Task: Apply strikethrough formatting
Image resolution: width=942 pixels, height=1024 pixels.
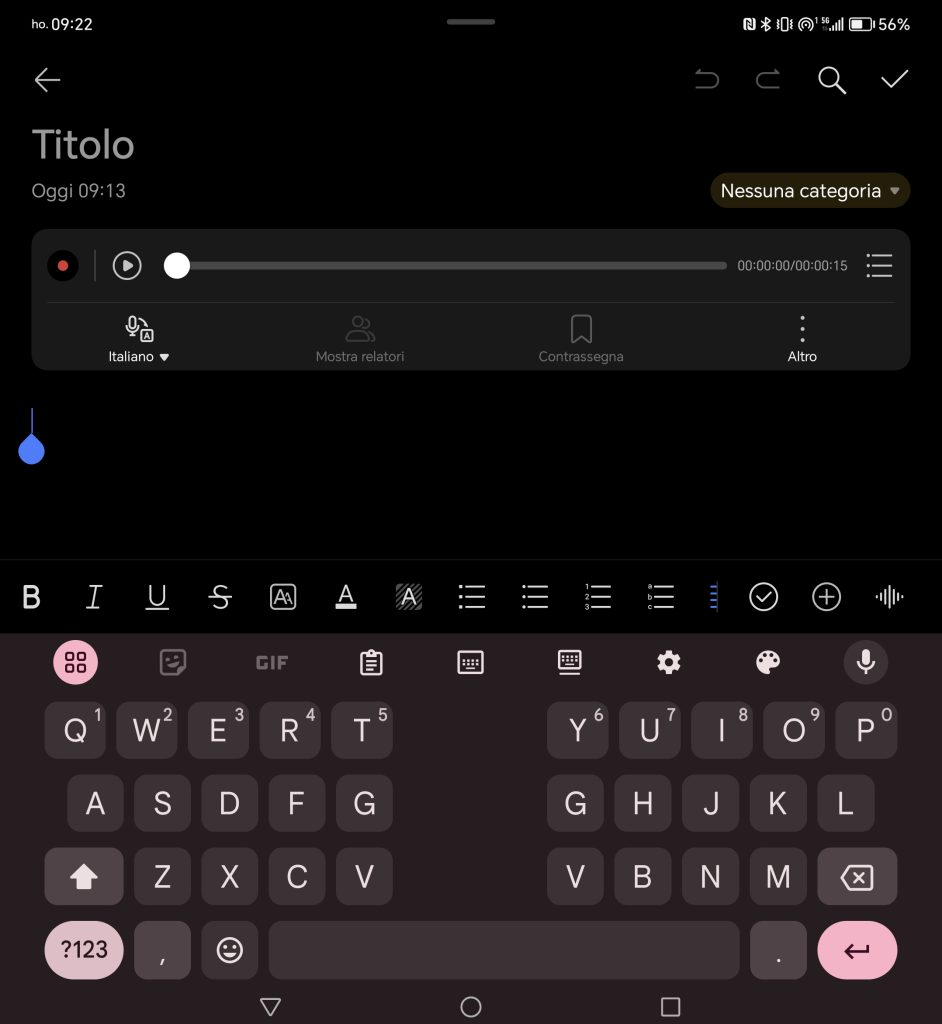Action: [x=220, y=598]
